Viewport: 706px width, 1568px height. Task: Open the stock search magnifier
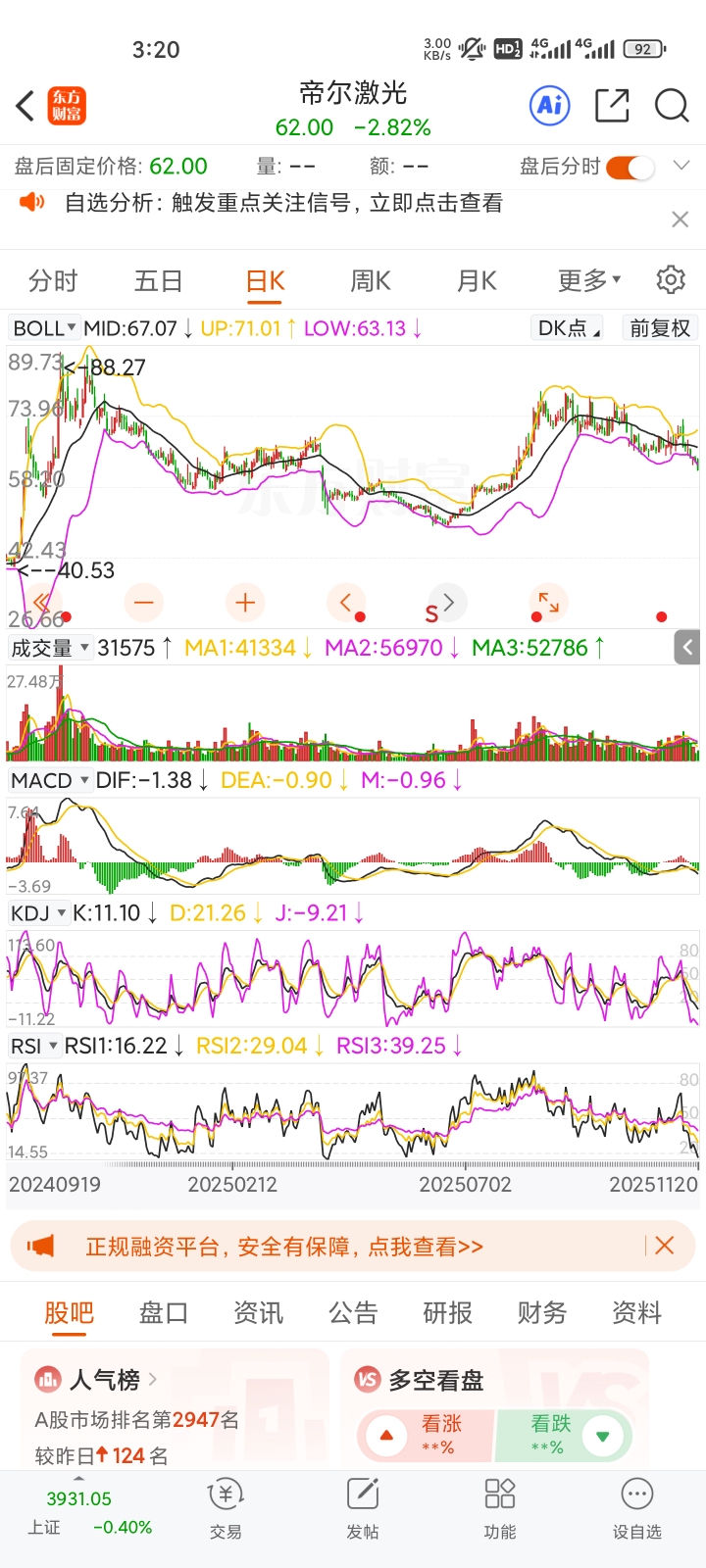click(x=672, y=105)
